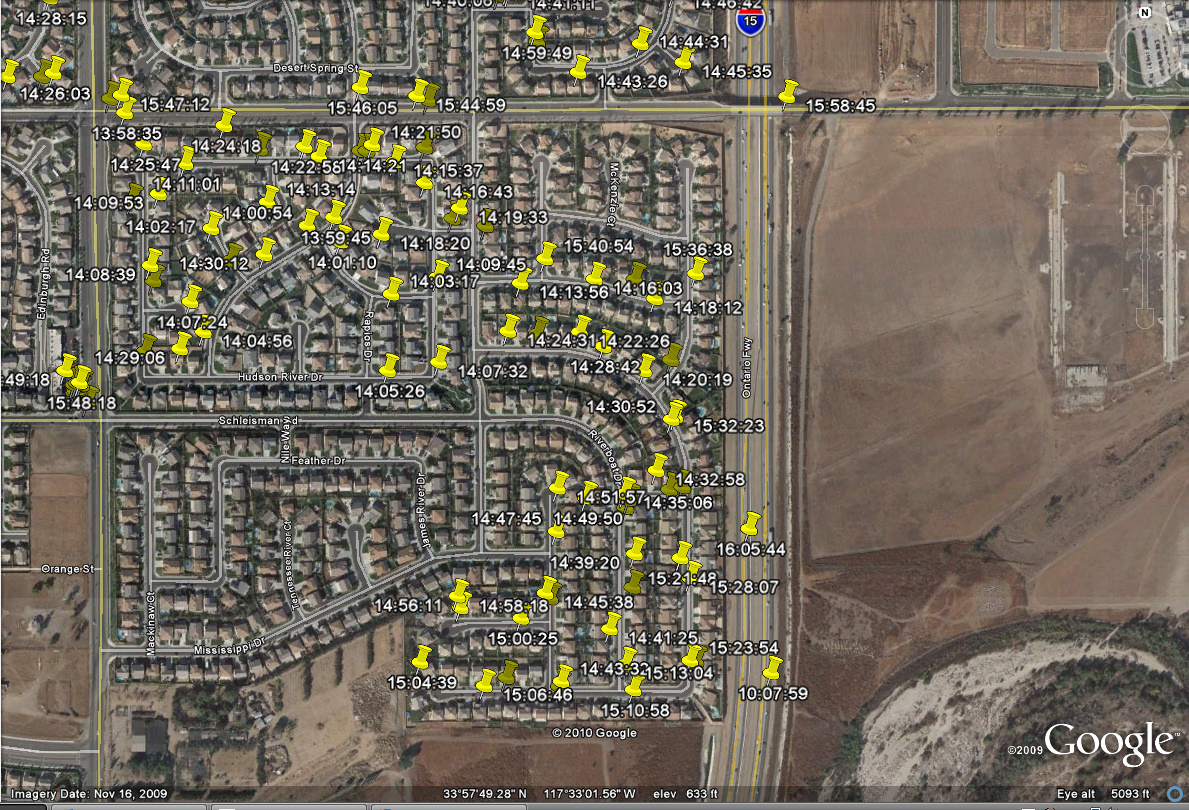Open the pushpin labeled 14:05:26
Viewport: 1189px width, 810px height.
click(389, 365)
